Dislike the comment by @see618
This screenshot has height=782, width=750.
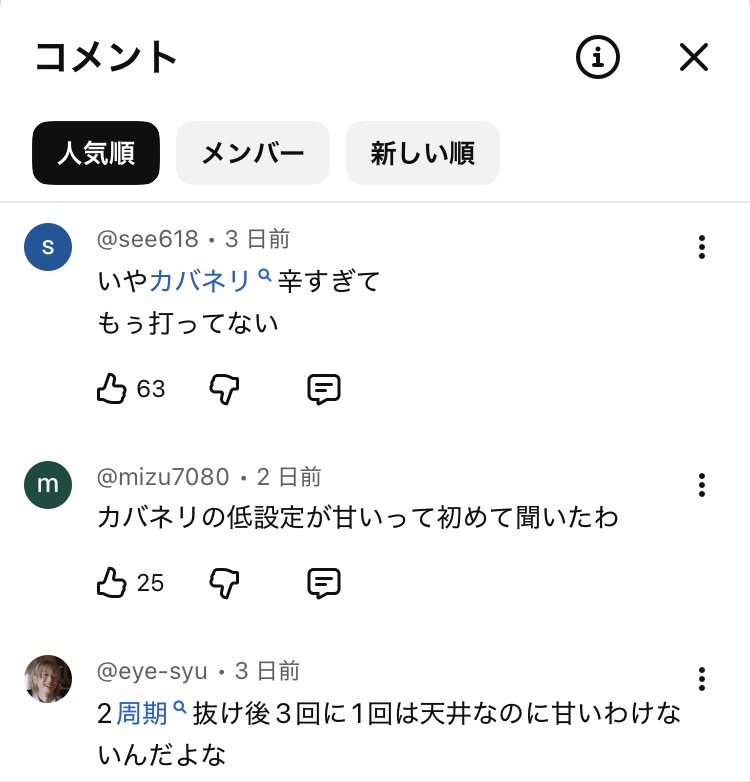[225, 389]
